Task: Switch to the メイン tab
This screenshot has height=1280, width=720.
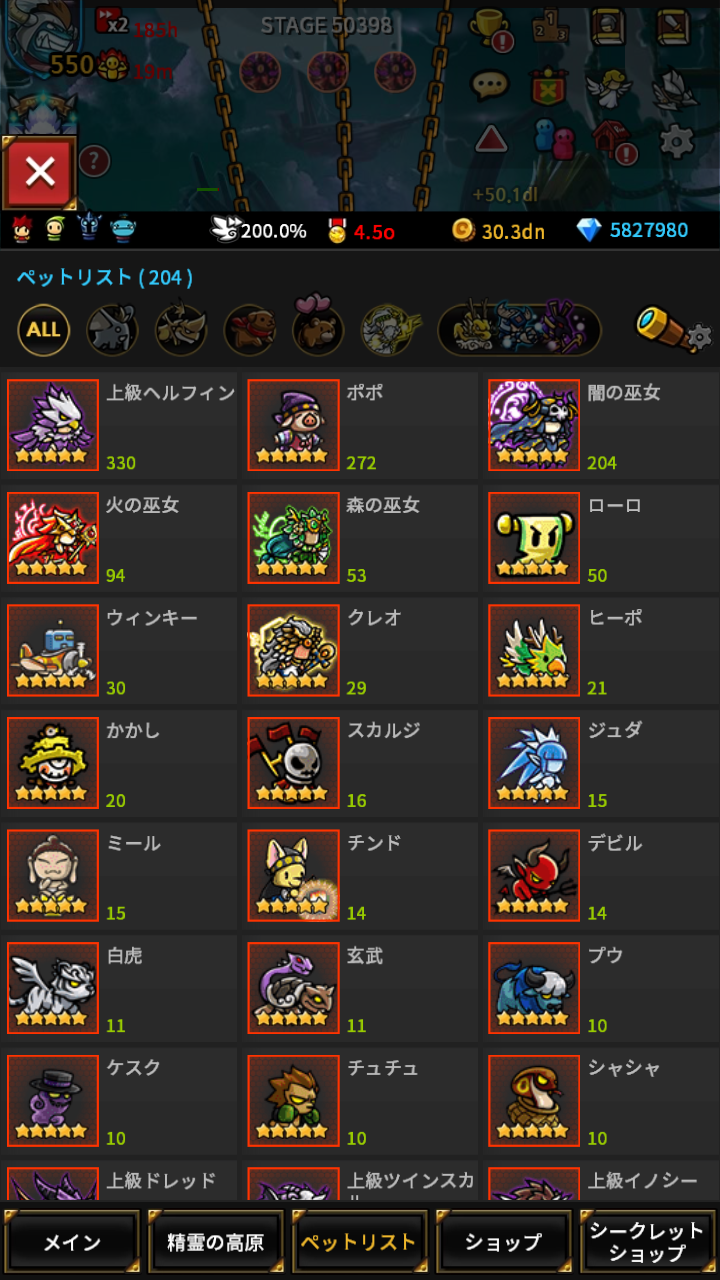Action: (71, 1242)
